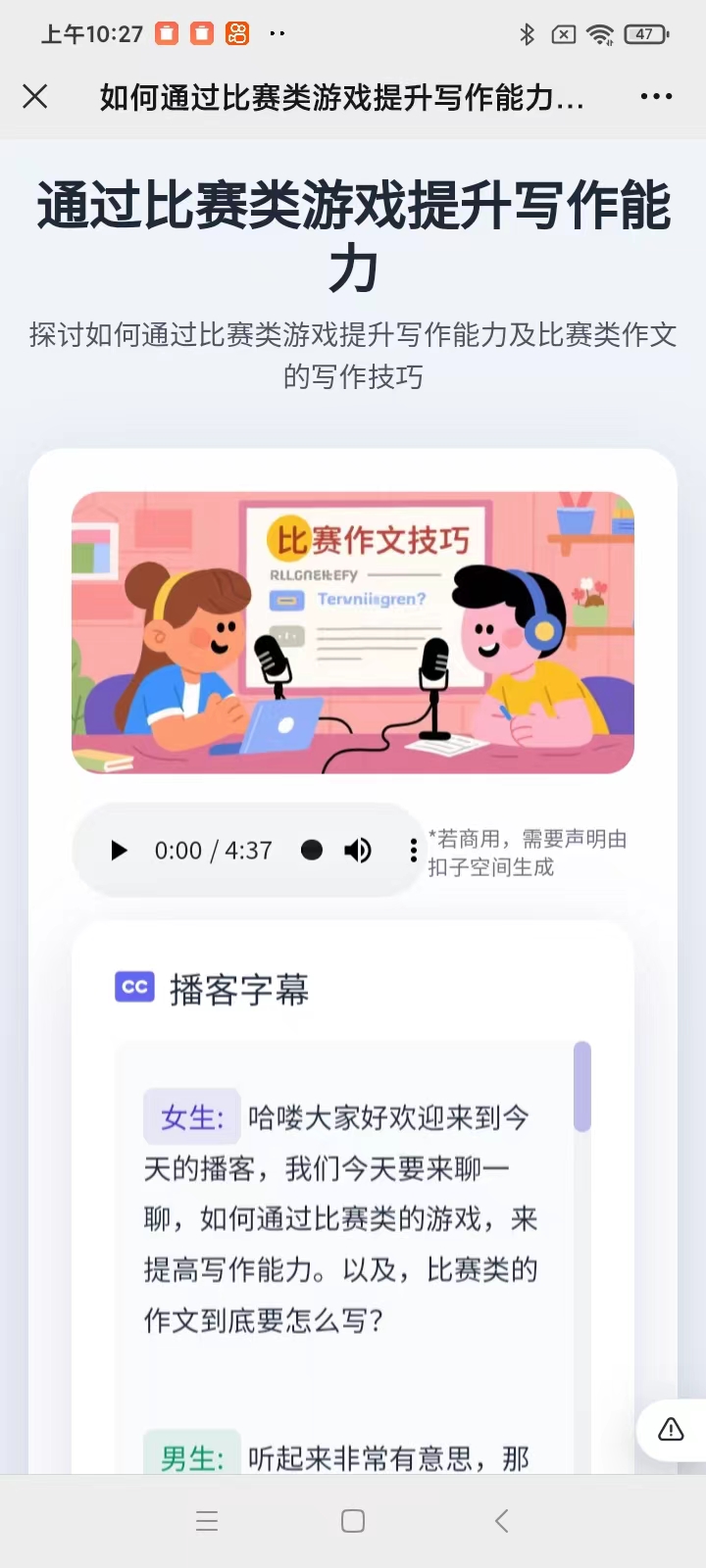Screen dimensions: 706x1568
Task: Open the three-dot page menu
Action: tap(656, 96)
